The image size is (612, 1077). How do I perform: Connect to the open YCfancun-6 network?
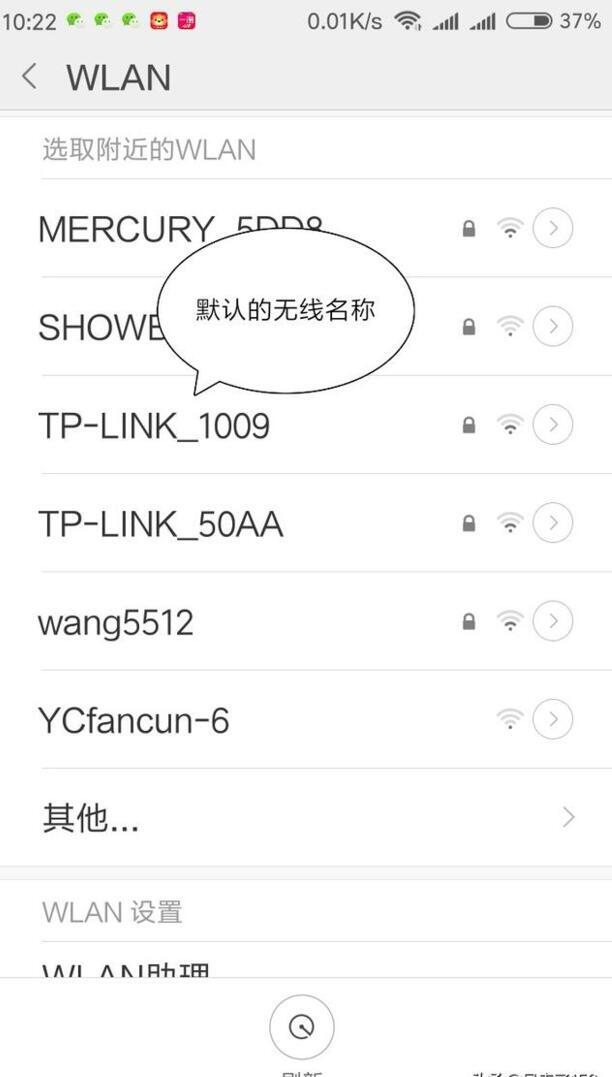point(134,720)
